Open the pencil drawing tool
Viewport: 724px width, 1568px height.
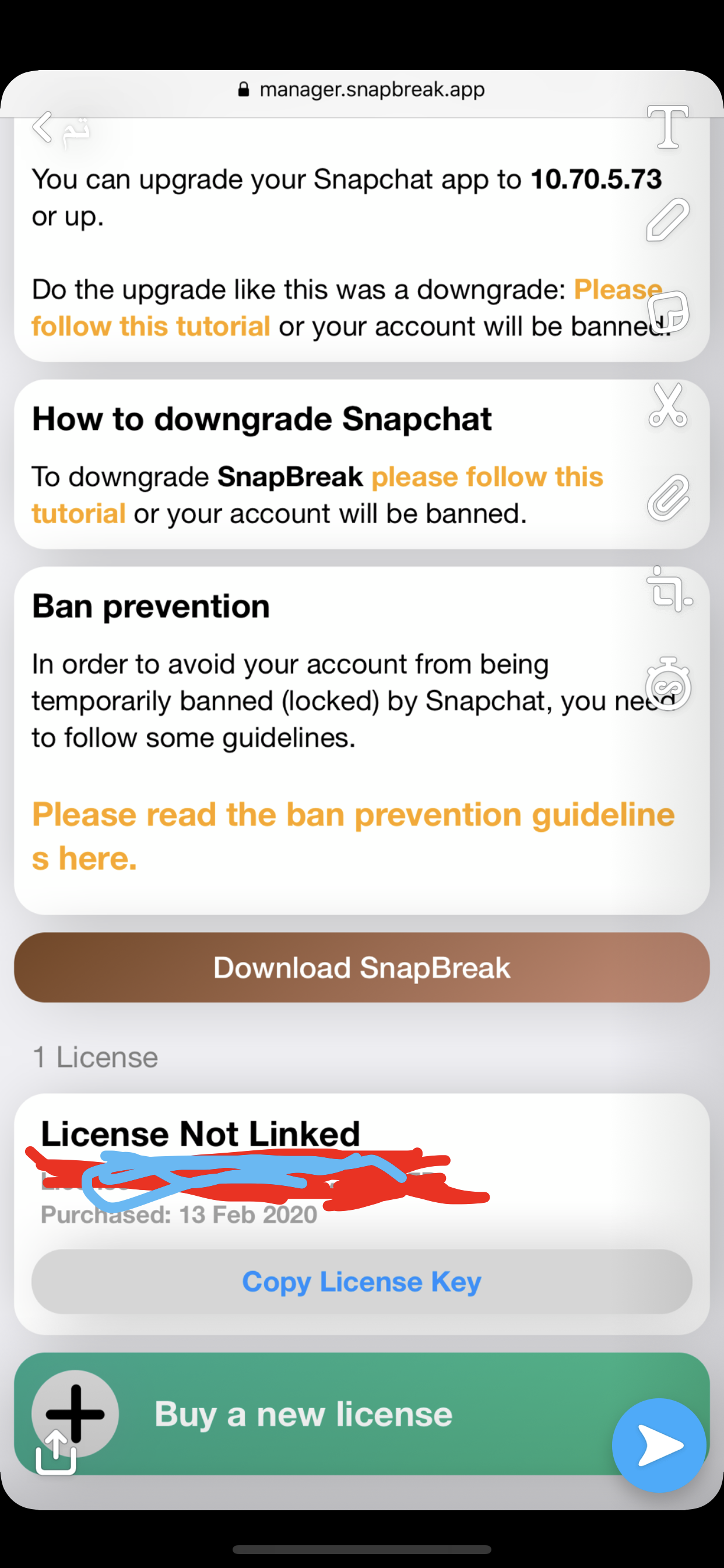click(x=667, y=220)
